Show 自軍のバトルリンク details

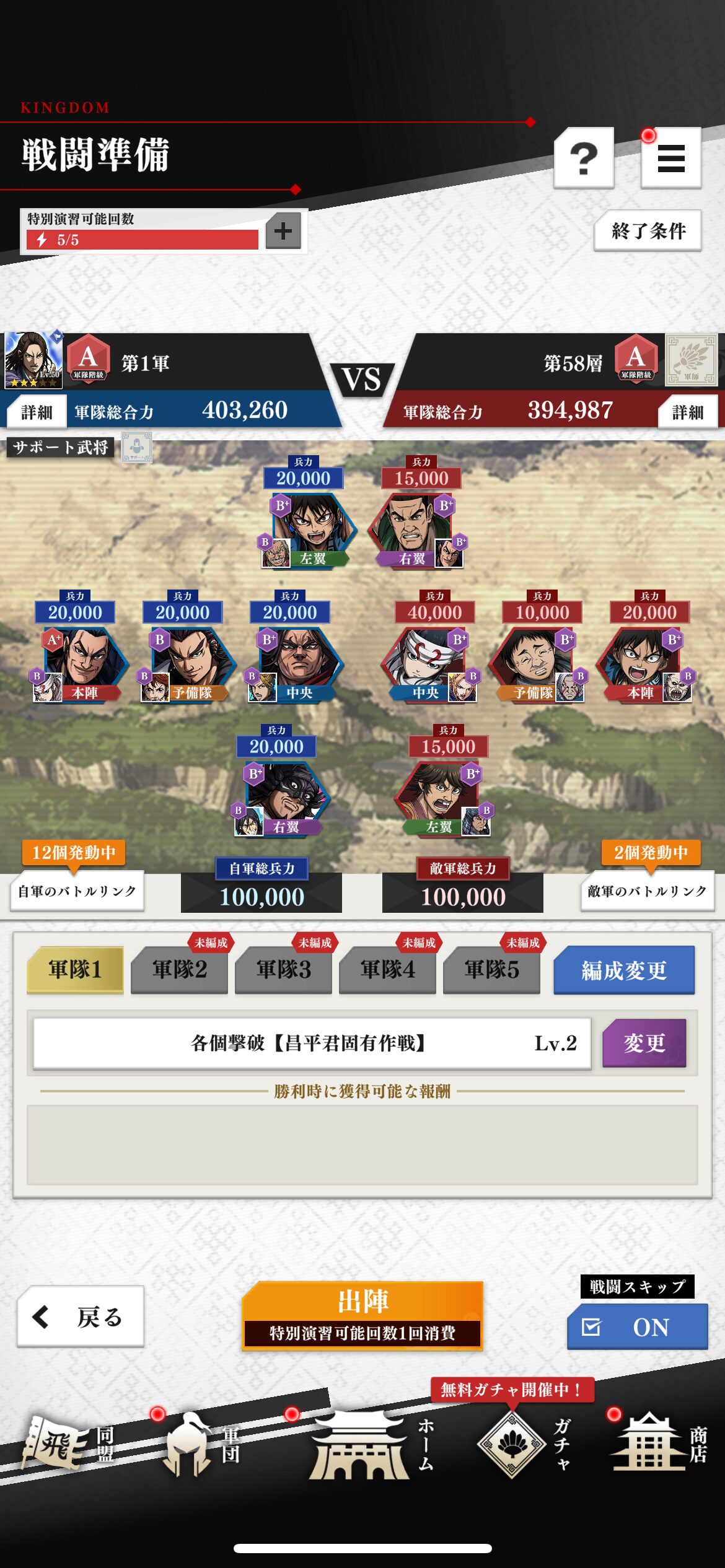[77, 891]
